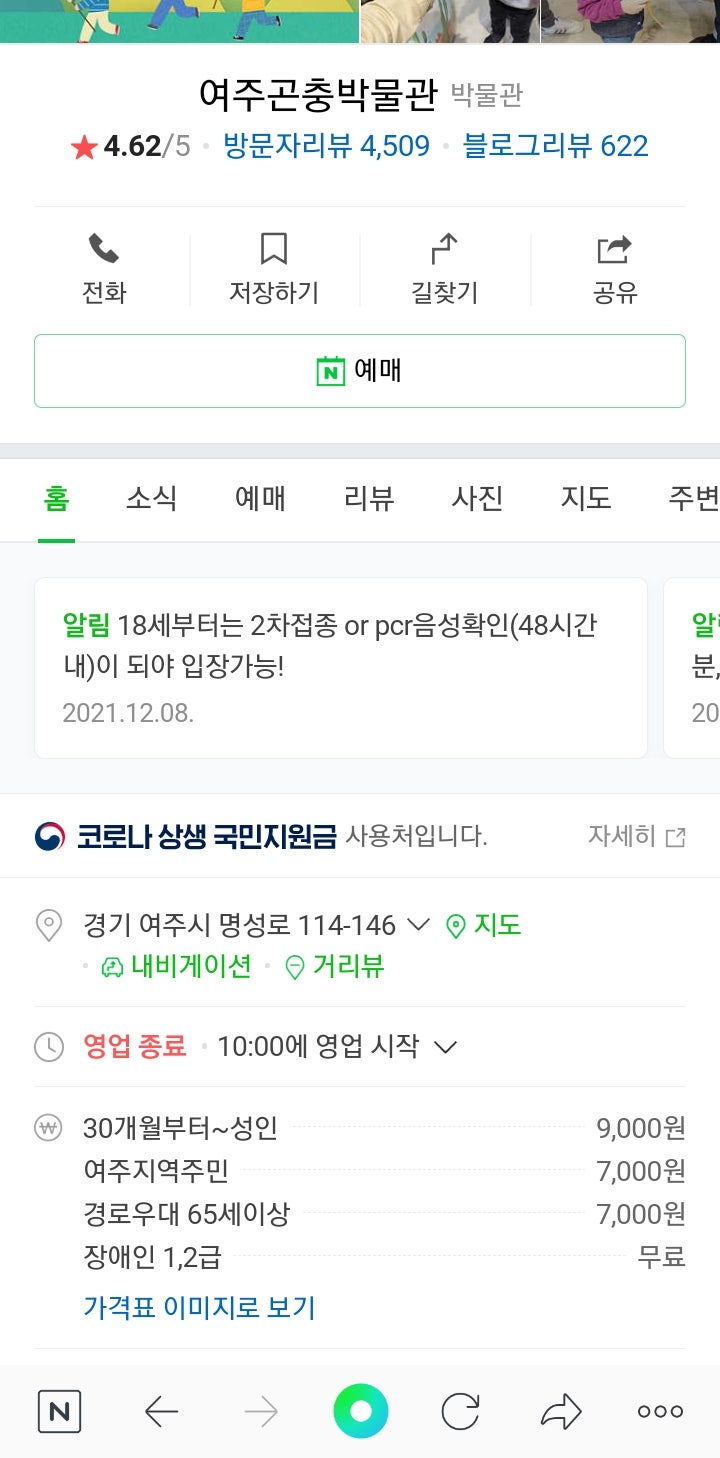The width and height of the screenshot is (720, 1458).
Task: Switch to the 소식 tab
Action: click(152, 498)
